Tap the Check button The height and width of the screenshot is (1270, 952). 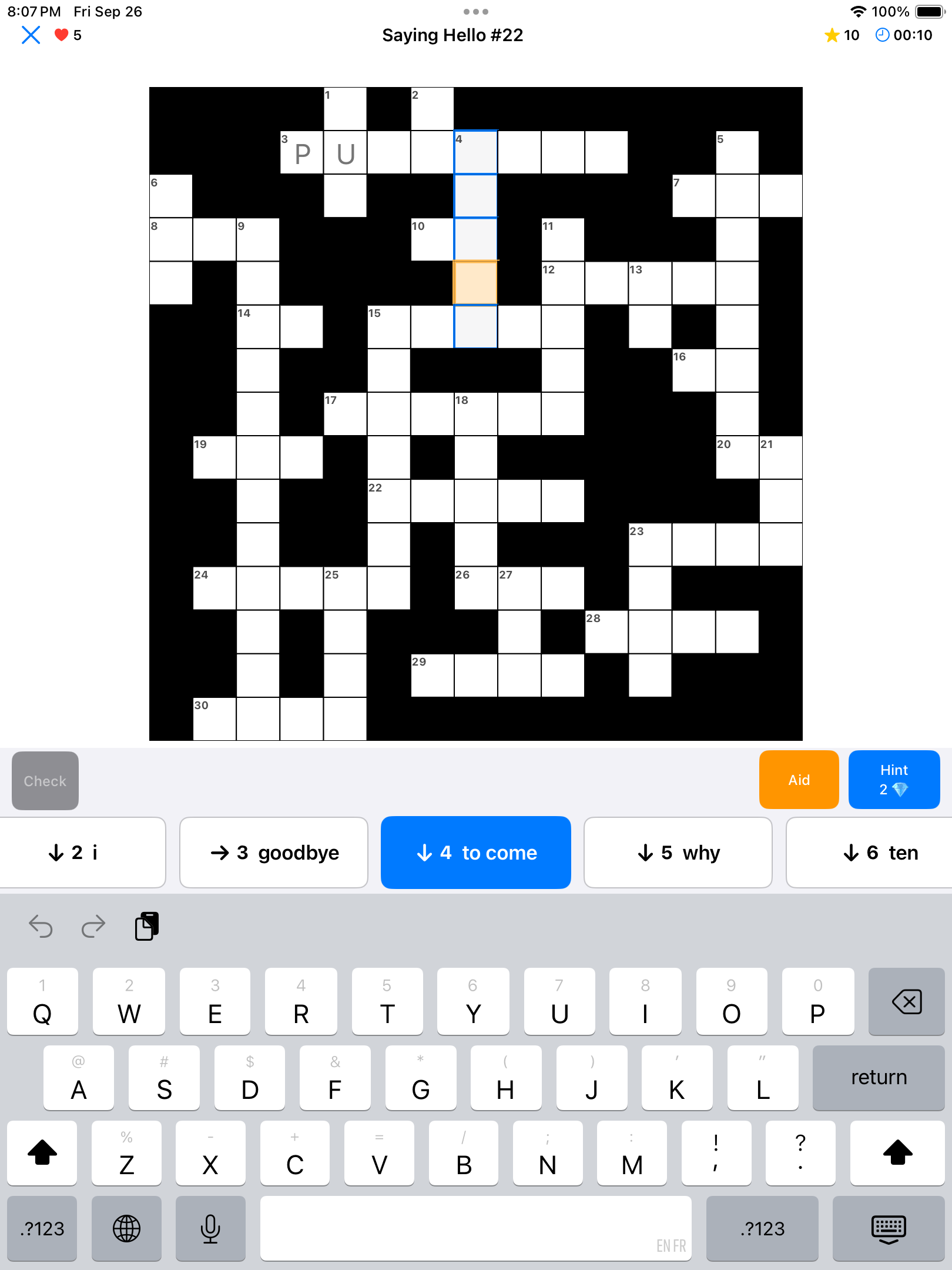pyautogui.click(x=45, y=781)
